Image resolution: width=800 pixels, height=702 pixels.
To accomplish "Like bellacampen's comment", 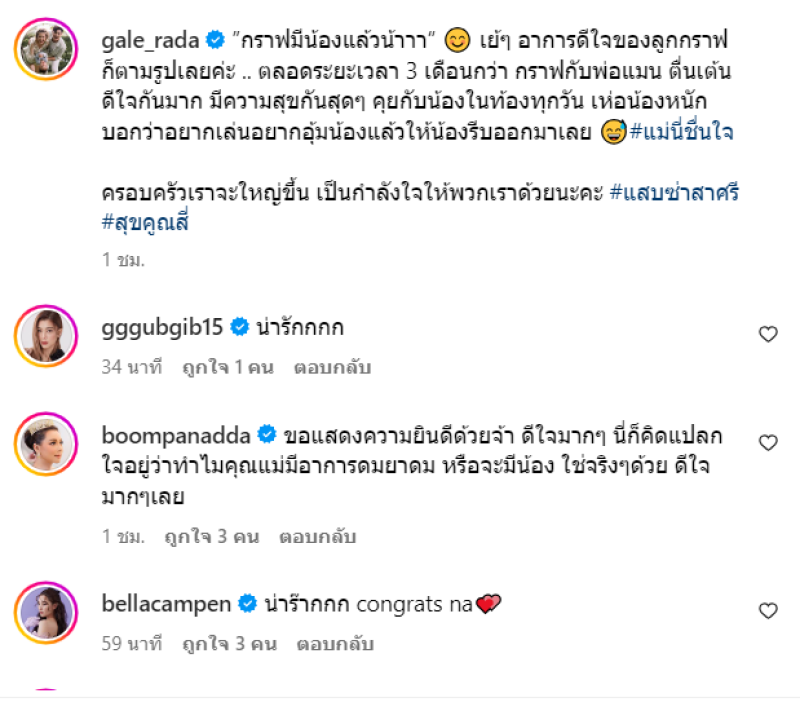I will pyautogui.click(x=768, y=610).
